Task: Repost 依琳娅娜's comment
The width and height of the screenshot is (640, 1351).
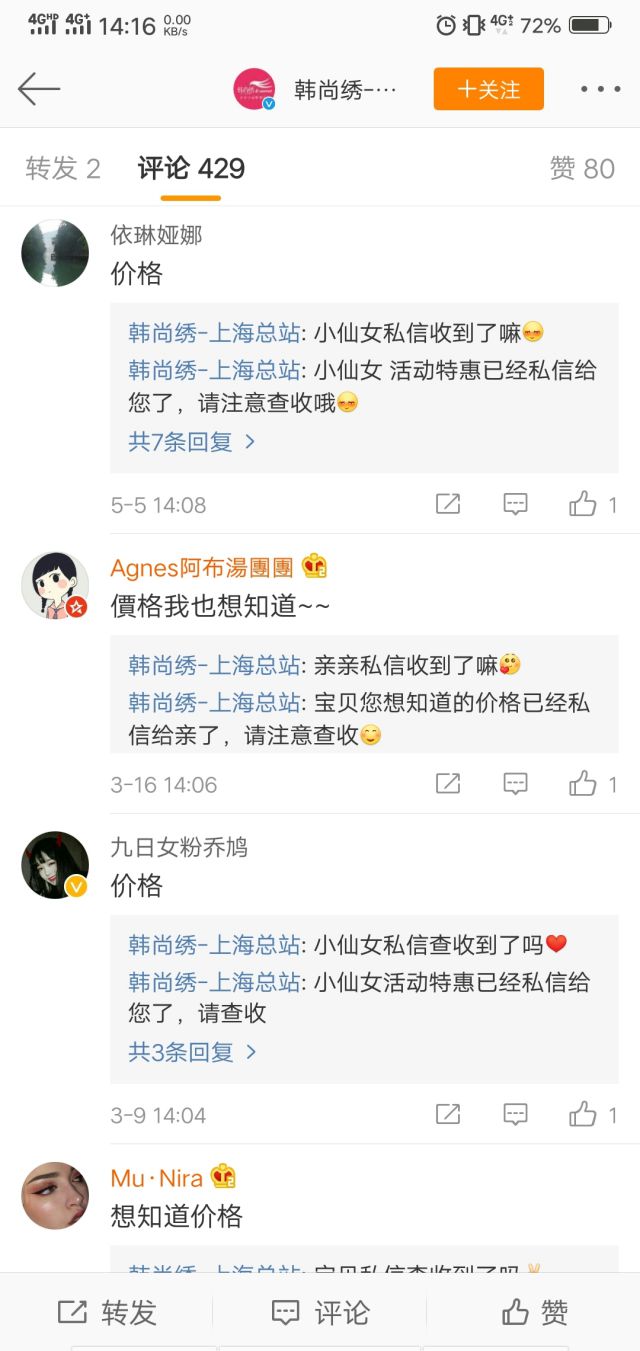Action: point(448,505)
